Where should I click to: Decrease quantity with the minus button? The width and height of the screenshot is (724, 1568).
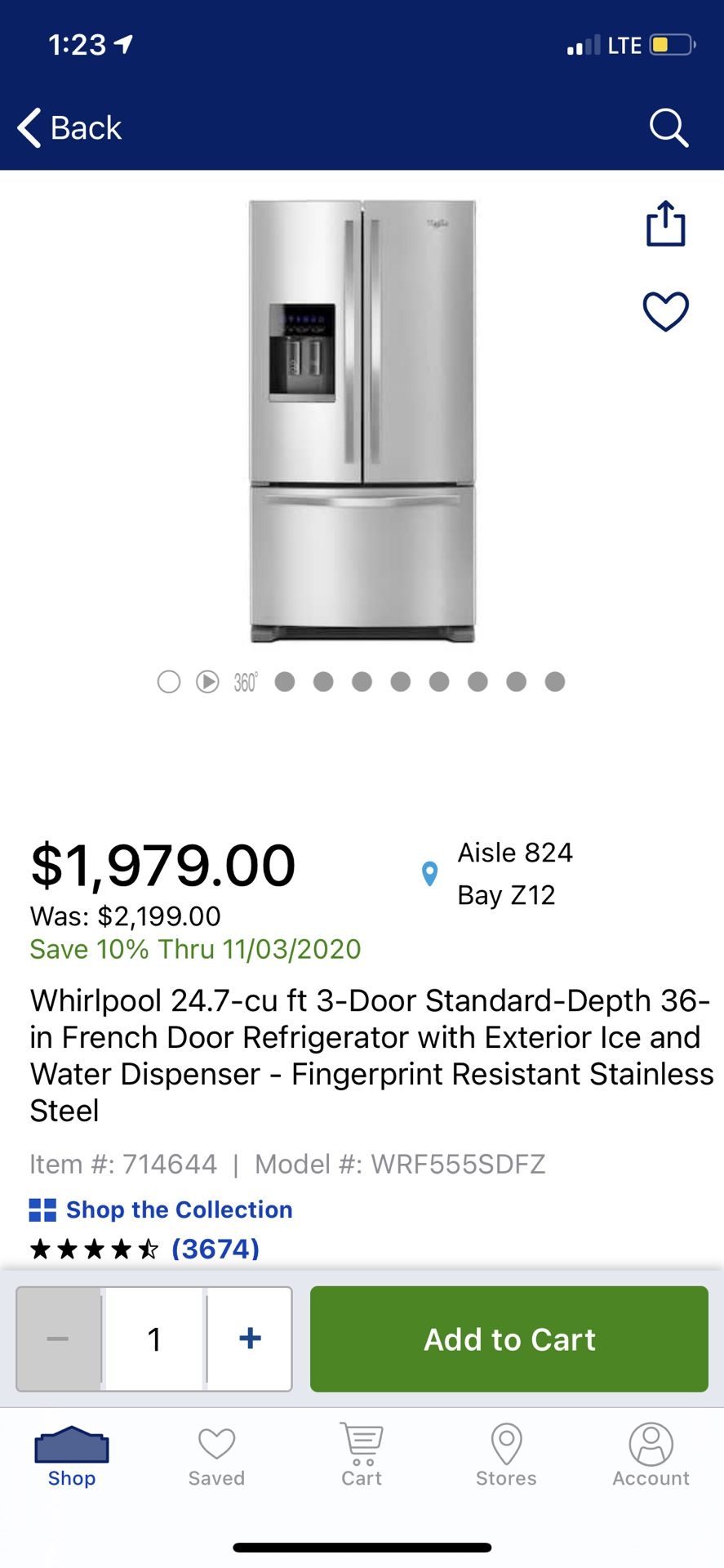click(57, 1339)
